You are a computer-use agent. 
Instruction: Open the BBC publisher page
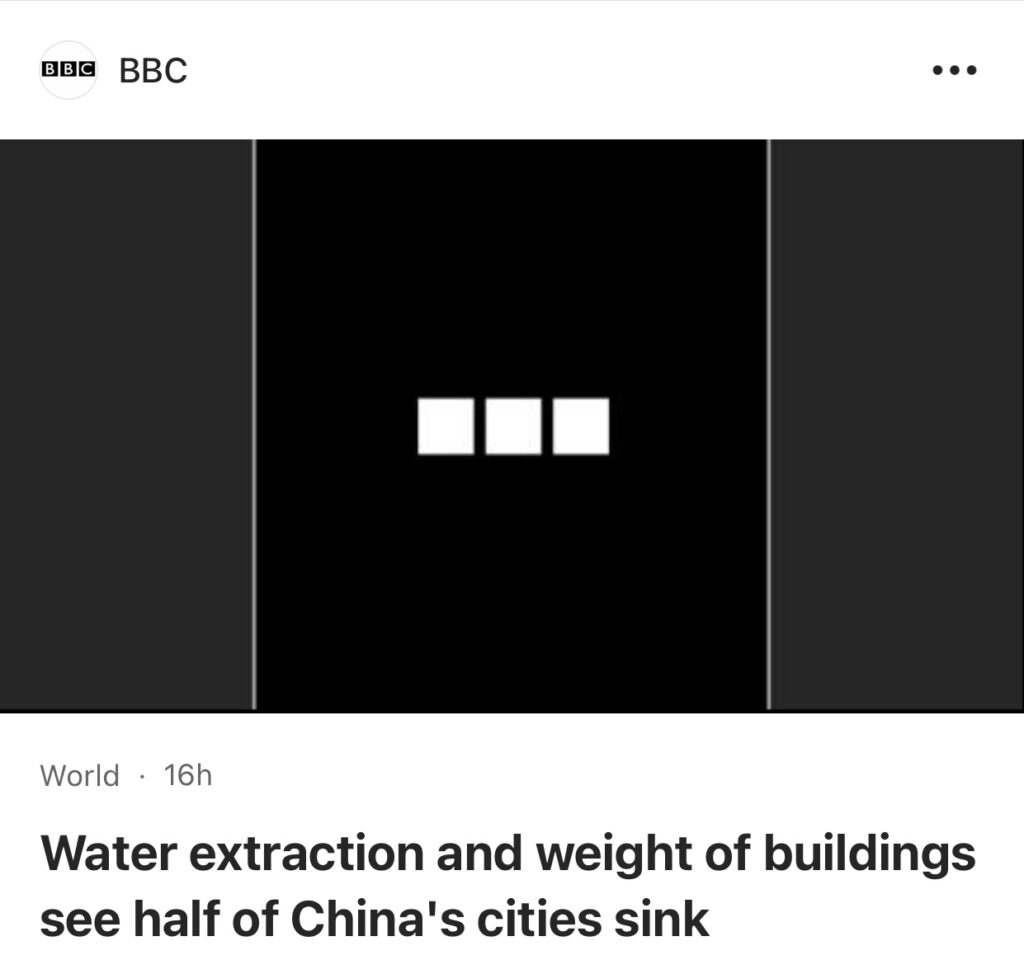point(152,71)
